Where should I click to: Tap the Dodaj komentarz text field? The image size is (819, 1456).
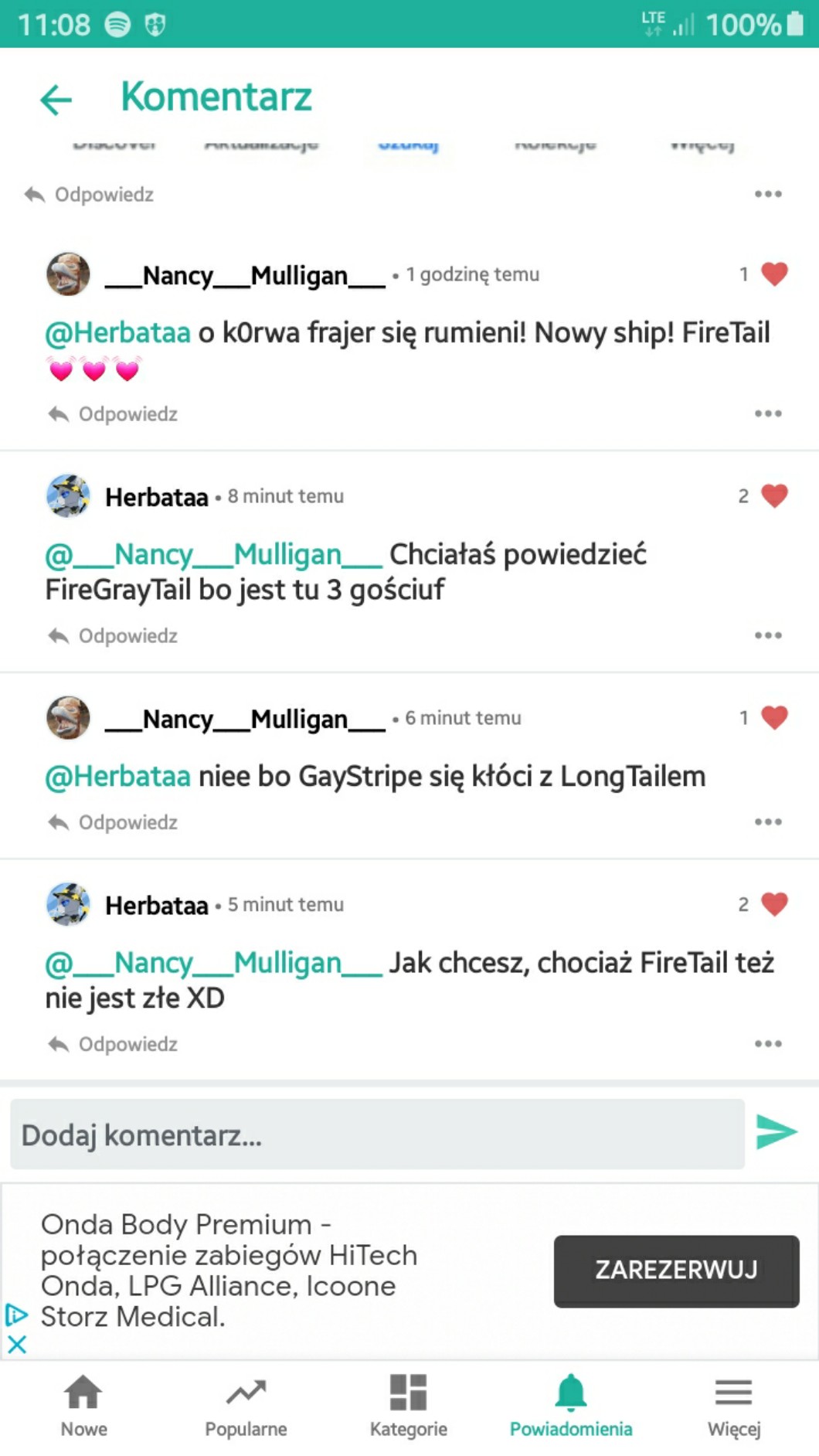tap(377, 1135)
